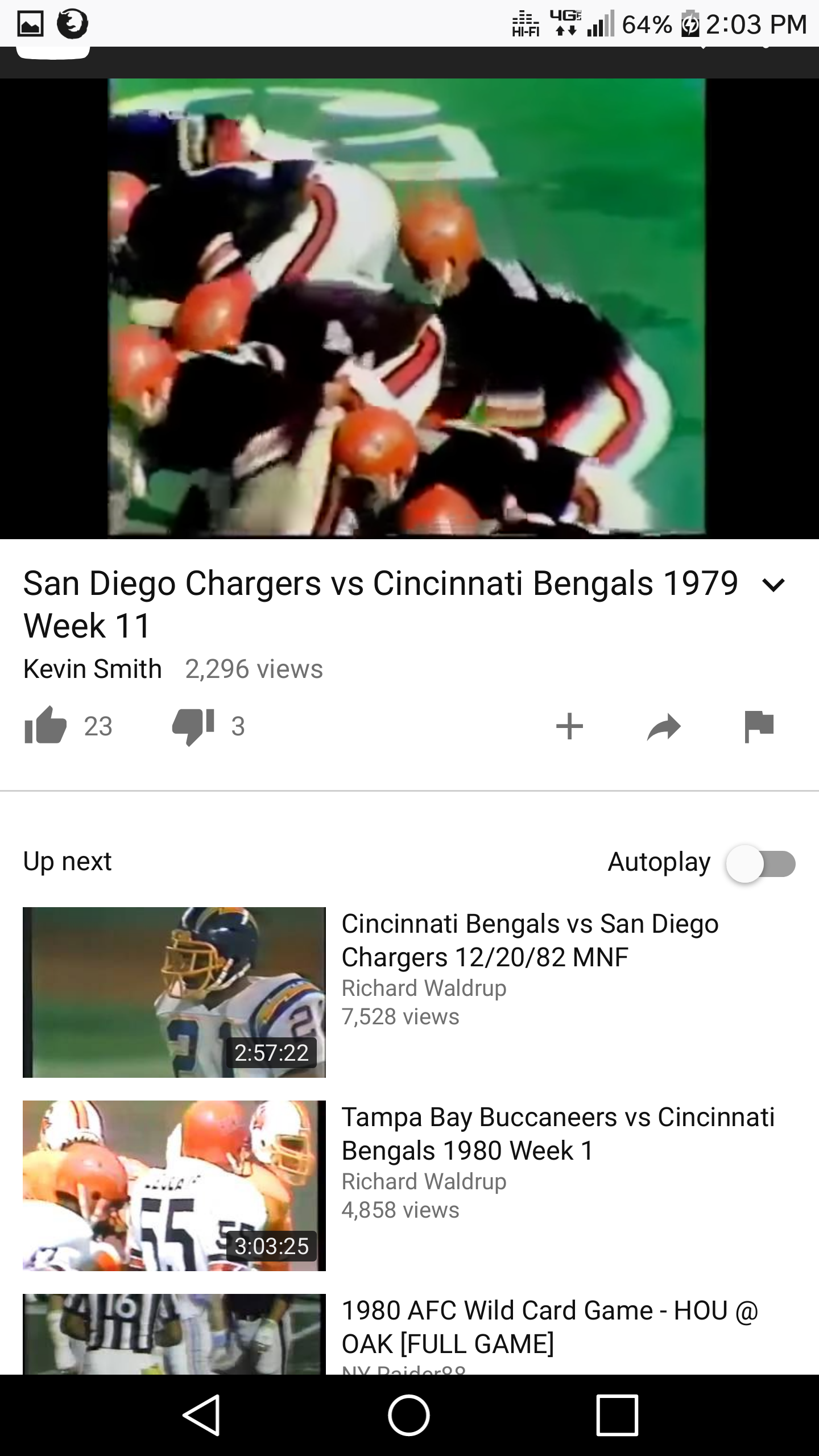819x1456 pixels.
Task: Share this Chargers vs Bengals video
Action: pyautogui.click(x=664, y=727)
